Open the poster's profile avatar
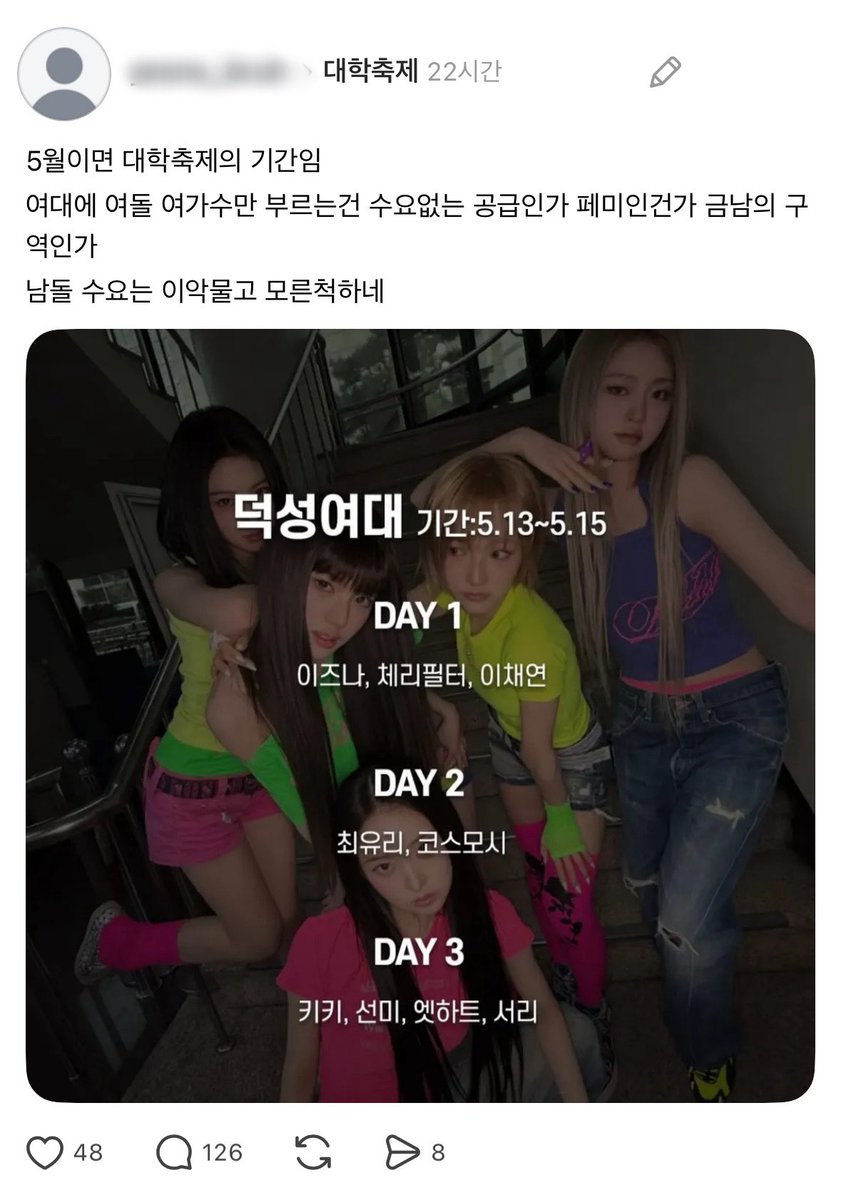This screenshot has width=841, height=1200. pyautogui.click(x=65, y=74)
